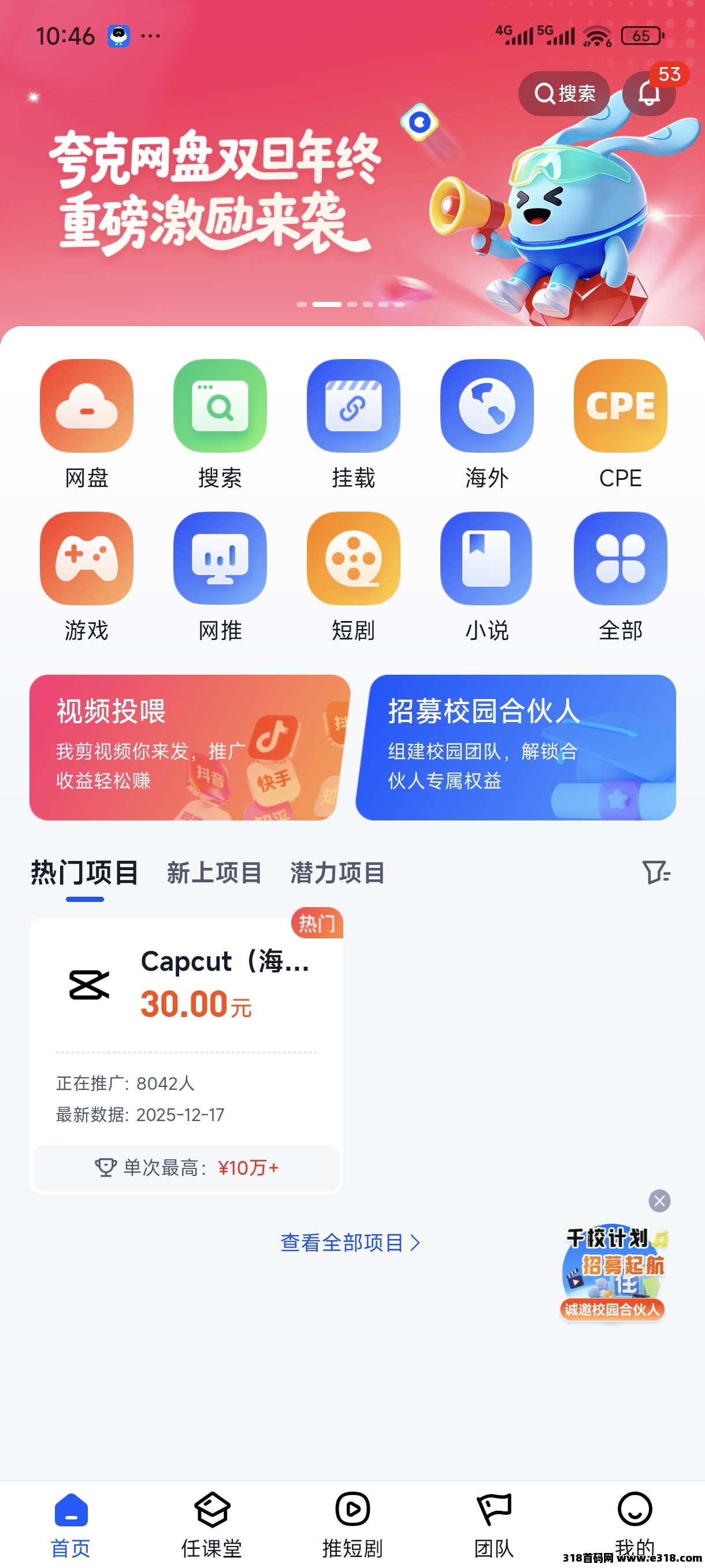Dismiss the 千校计划 floating promo

point(659,1201)
